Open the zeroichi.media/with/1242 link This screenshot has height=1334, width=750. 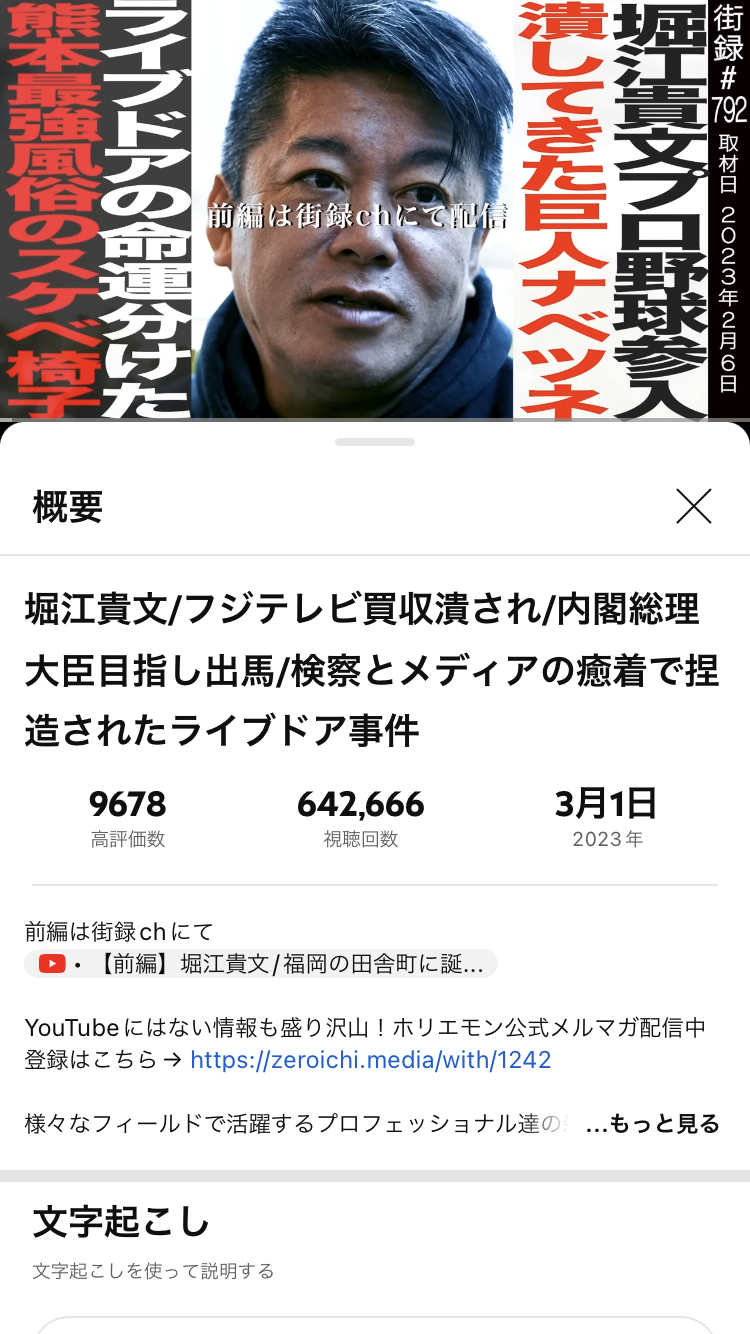point(371,1060)
